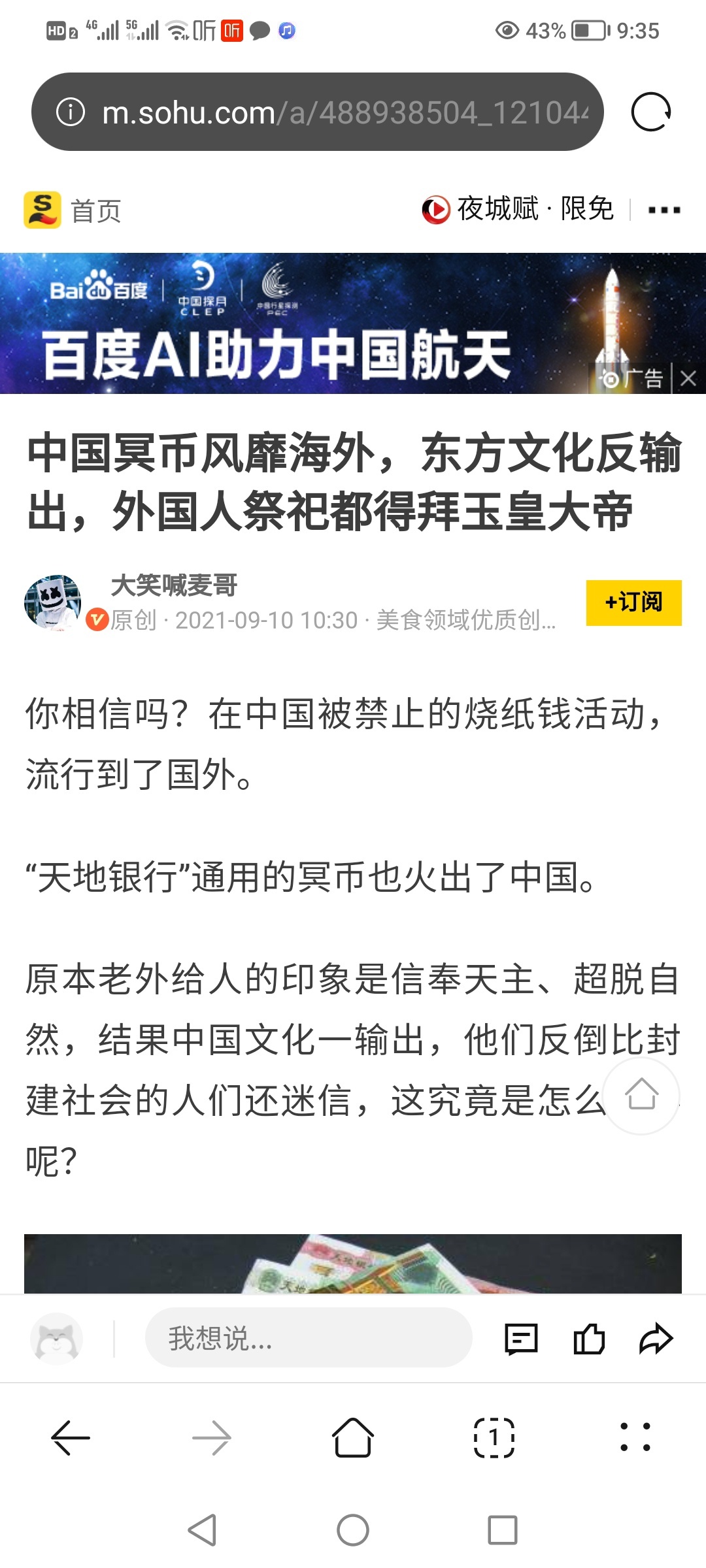706x1568 pixels.
Task: Open the 夜城赋·限免 promo link
Action: click(519, 210)
